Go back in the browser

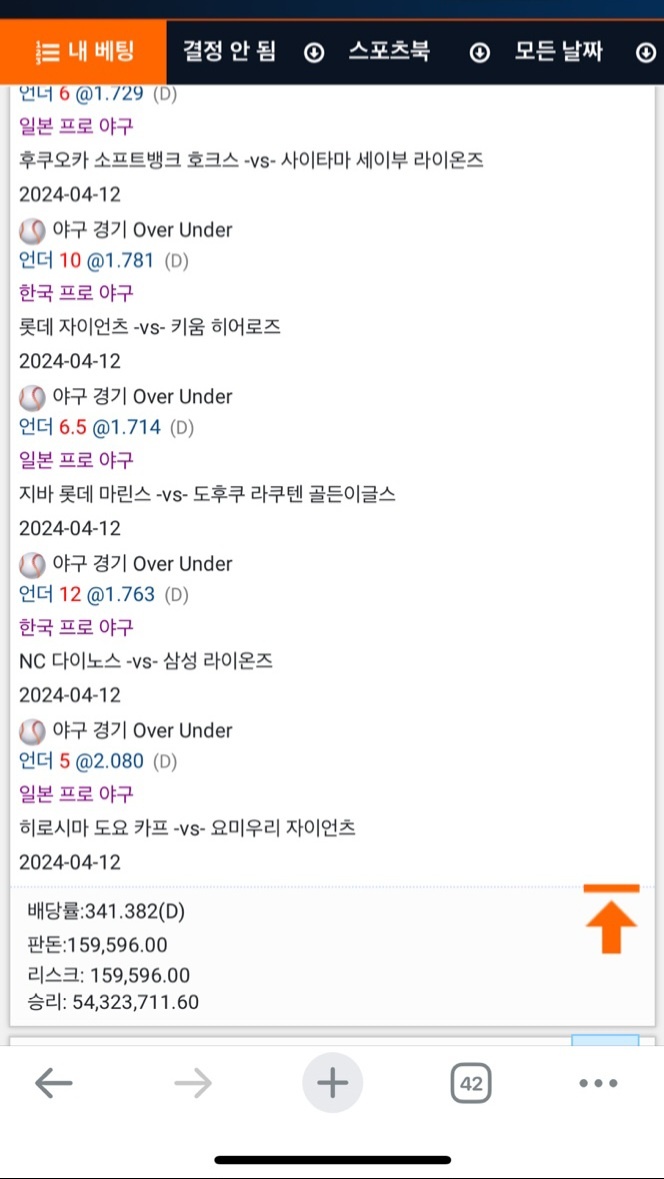pos(54,1083)
